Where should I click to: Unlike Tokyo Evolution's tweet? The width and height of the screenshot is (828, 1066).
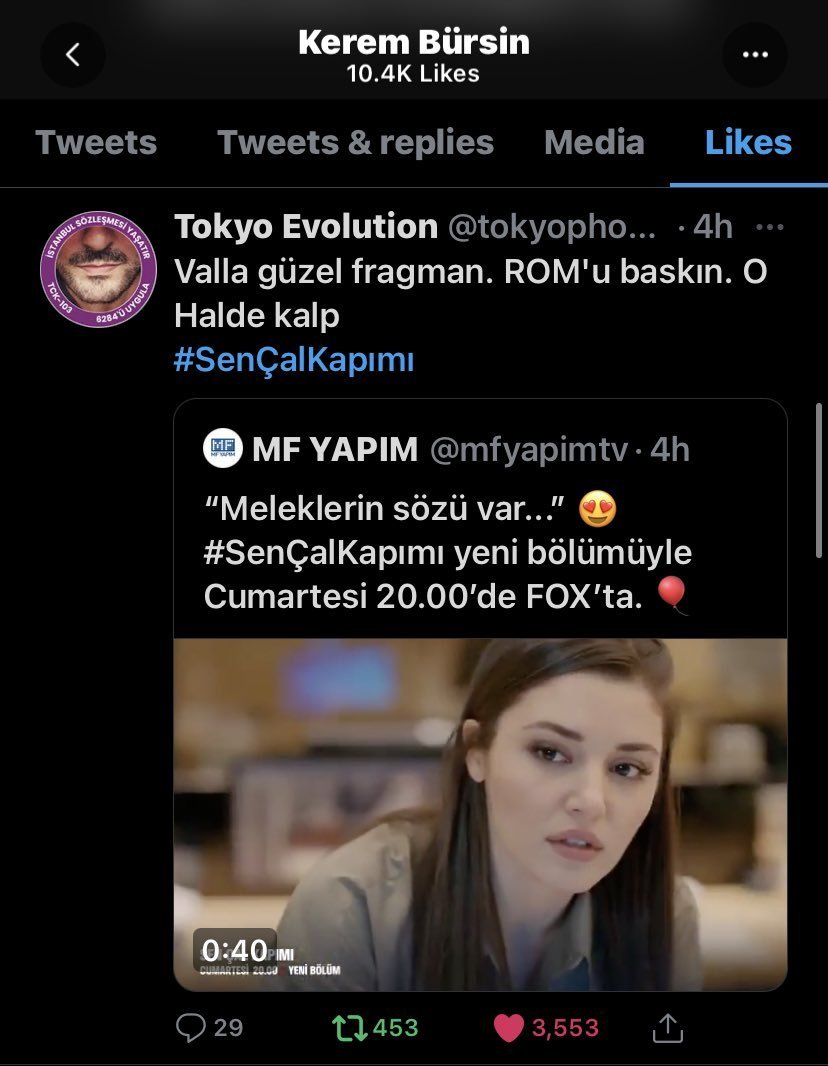[510, 1027]
